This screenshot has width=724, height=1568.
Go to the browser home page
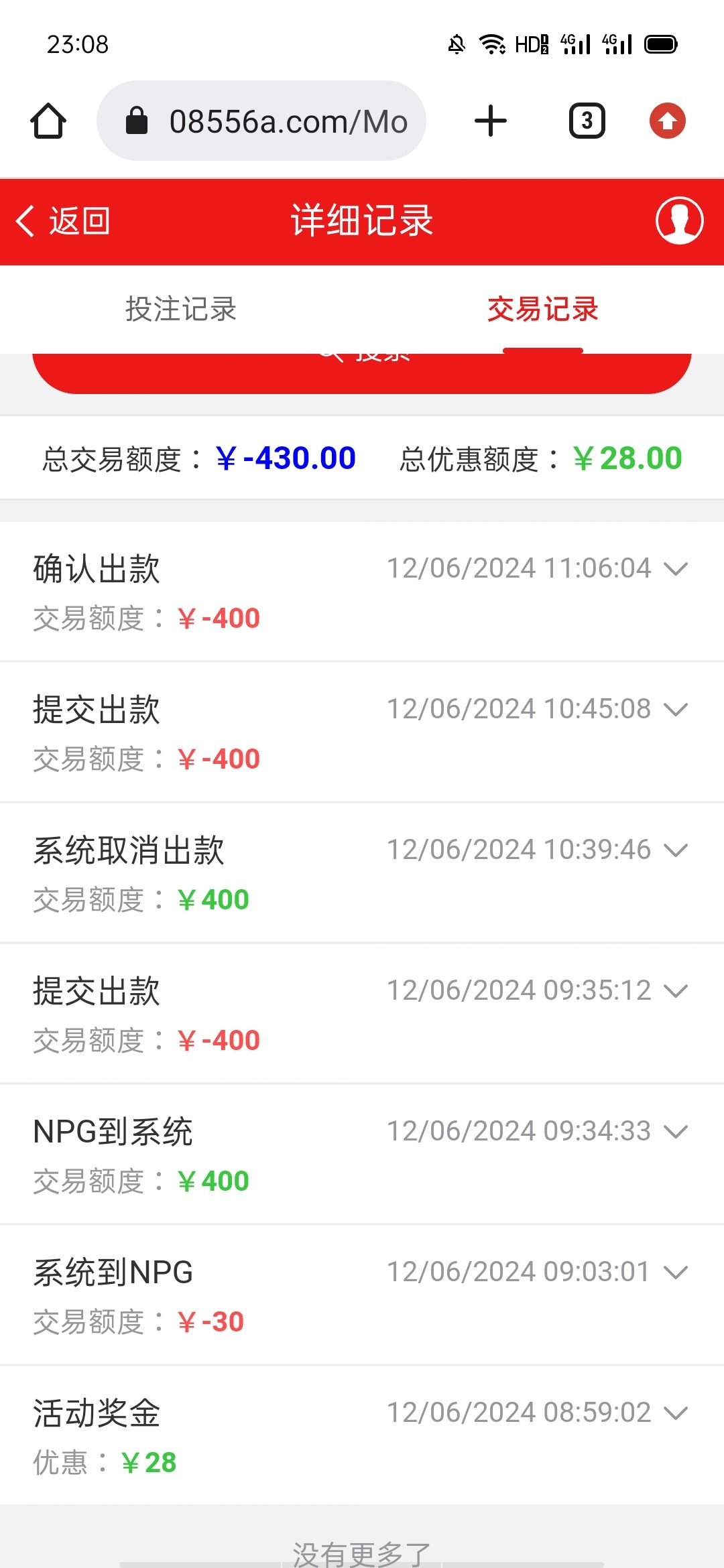click(x=48, y=121)
